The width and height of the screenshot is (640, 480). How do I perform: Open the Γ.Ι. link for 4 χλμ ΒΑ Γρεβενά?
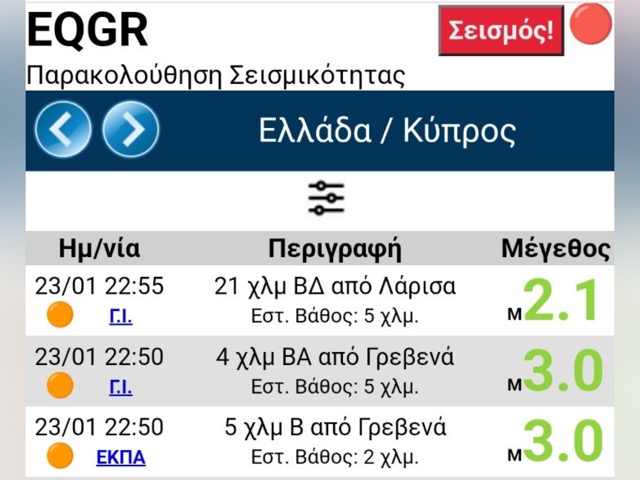point(120,387)
